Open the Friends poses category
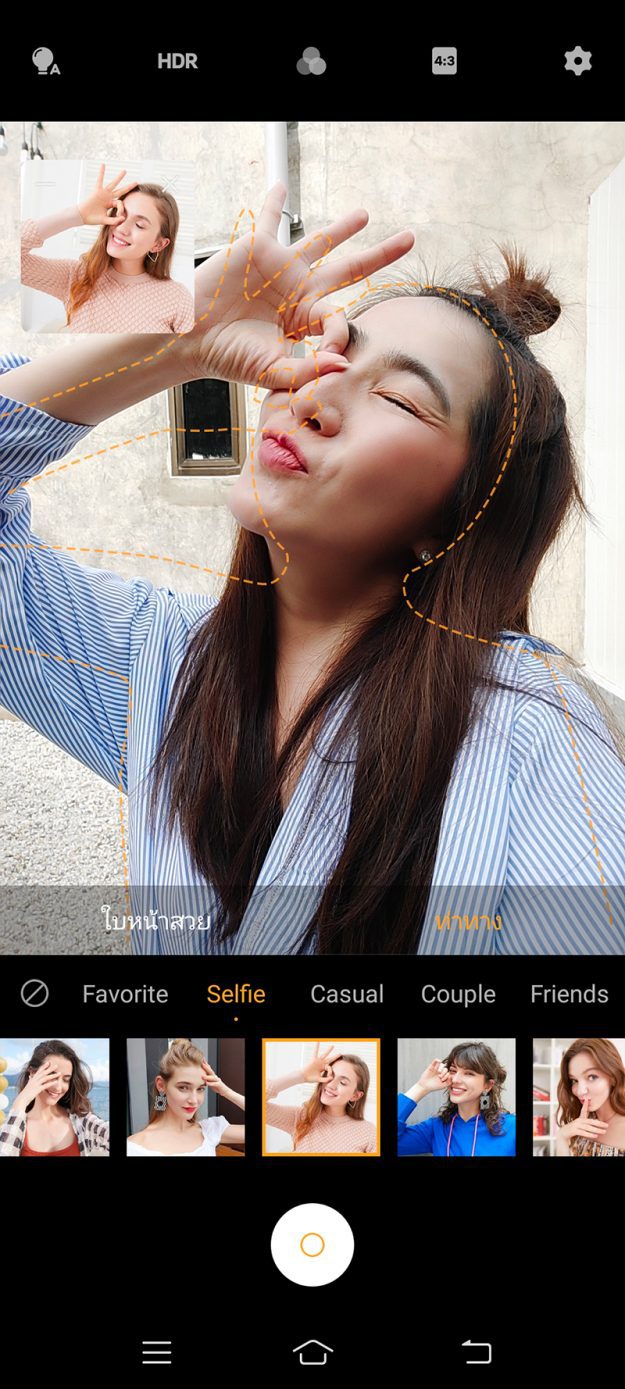This screenshot has width=625, height=1389. (x=569, y=994)
